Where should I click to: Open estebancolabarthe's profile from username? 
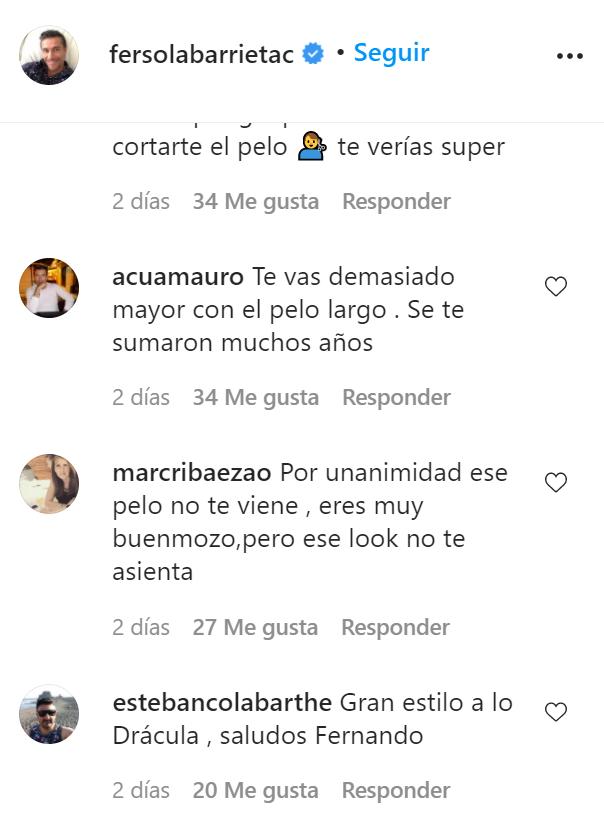pyautogui.click(x=223, y=702)
